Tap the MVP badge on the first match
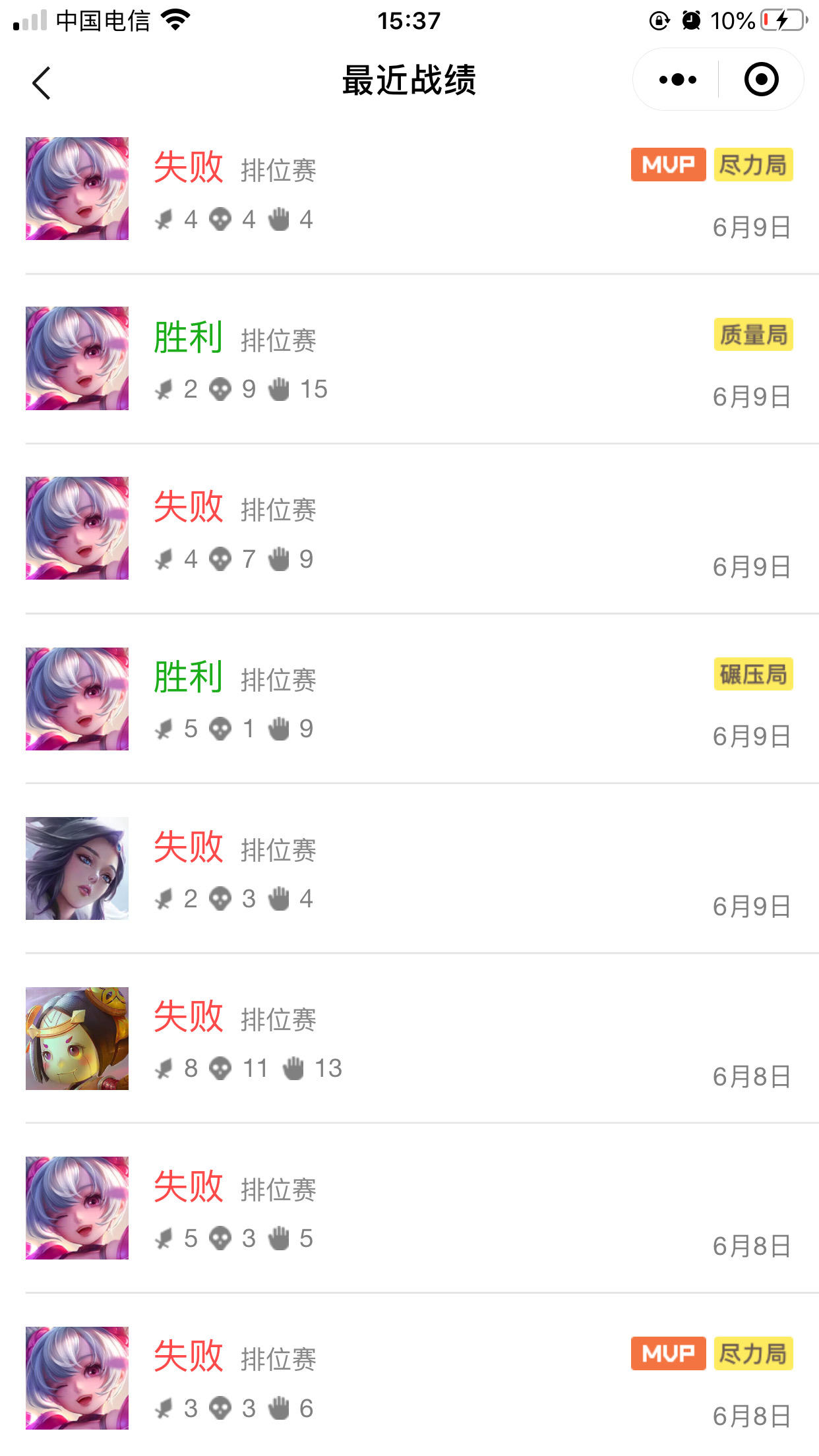 (667, 165)
